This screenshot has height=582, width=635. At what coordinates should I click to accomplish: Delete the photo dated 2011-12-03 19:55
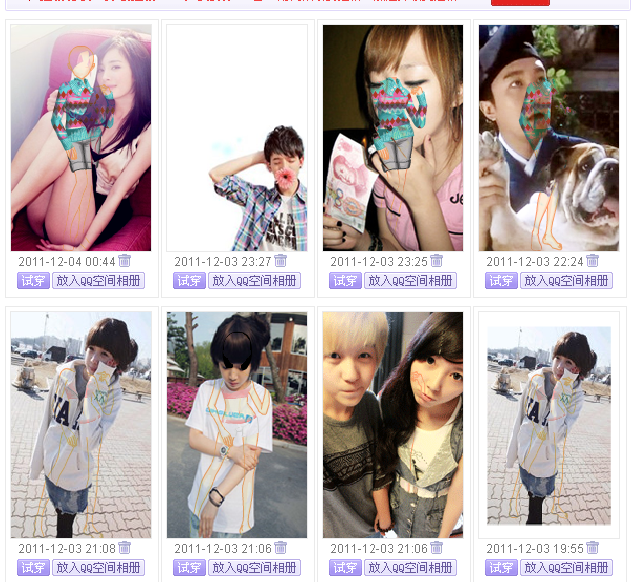593,548
